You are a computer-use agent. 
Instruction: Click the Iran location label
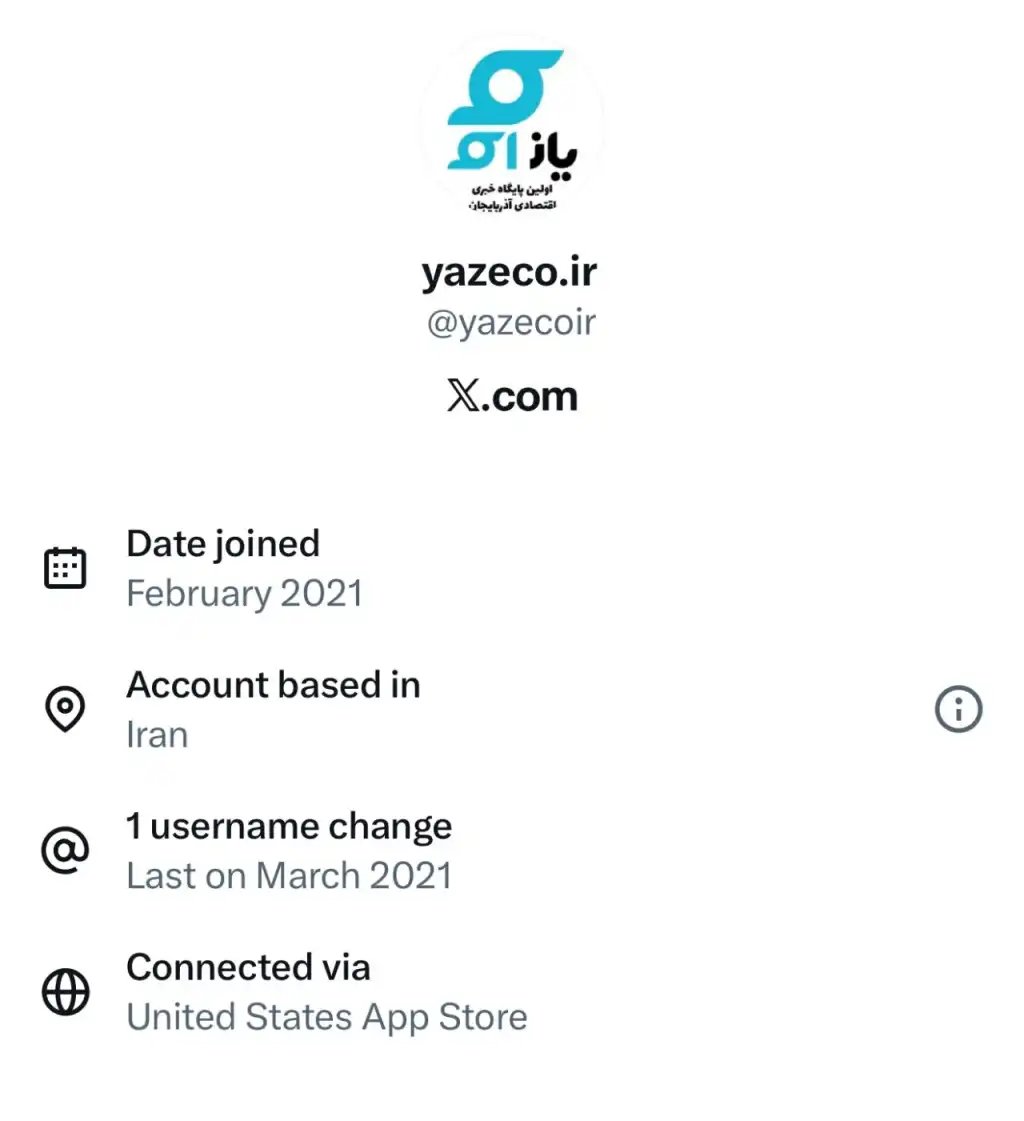(x=156, y=735)
